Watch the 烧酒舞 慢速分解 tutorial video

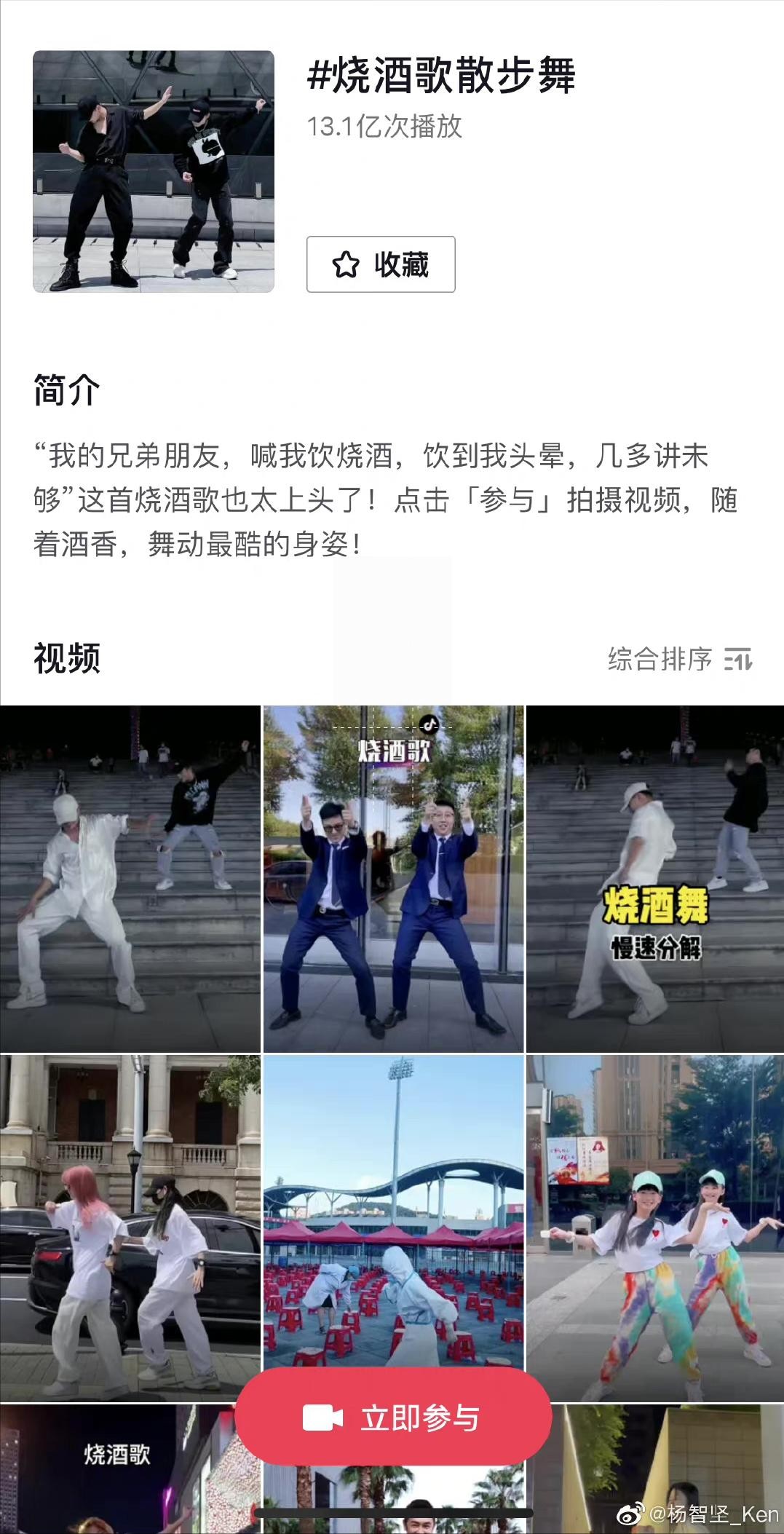tap(655, 879)
